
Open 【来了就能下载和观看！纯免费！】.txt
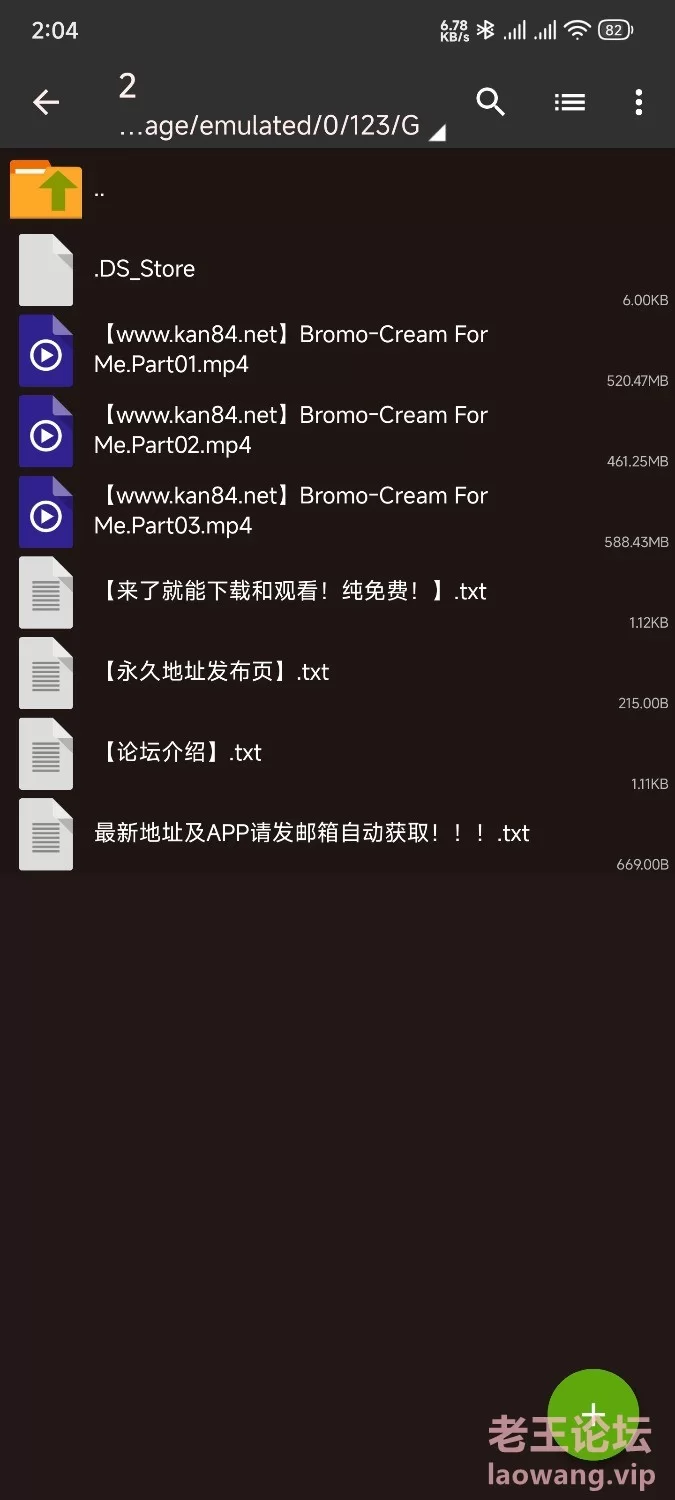click(337, 593)
